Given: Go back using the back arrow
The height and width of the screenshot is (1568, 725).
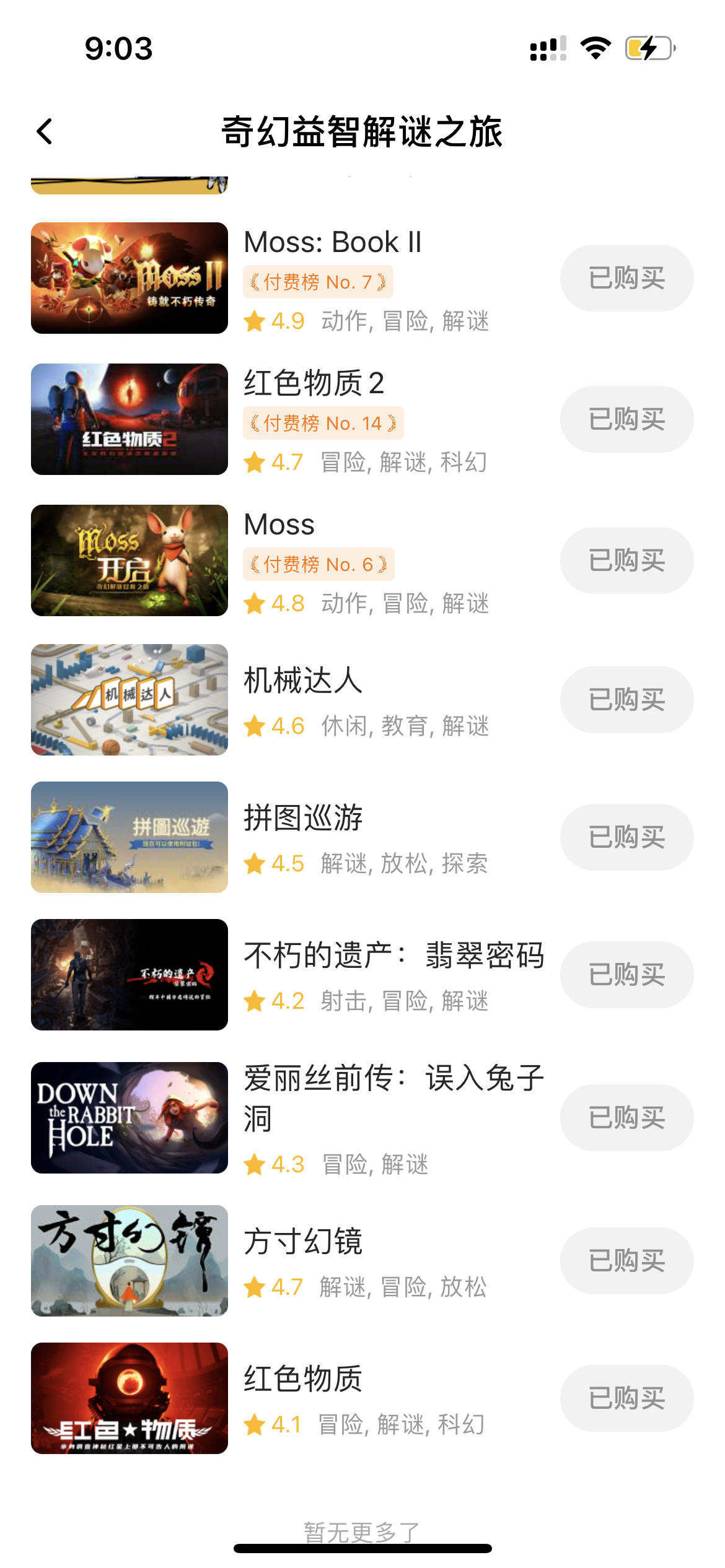Looking at the screenshot, I should (44, 131).
